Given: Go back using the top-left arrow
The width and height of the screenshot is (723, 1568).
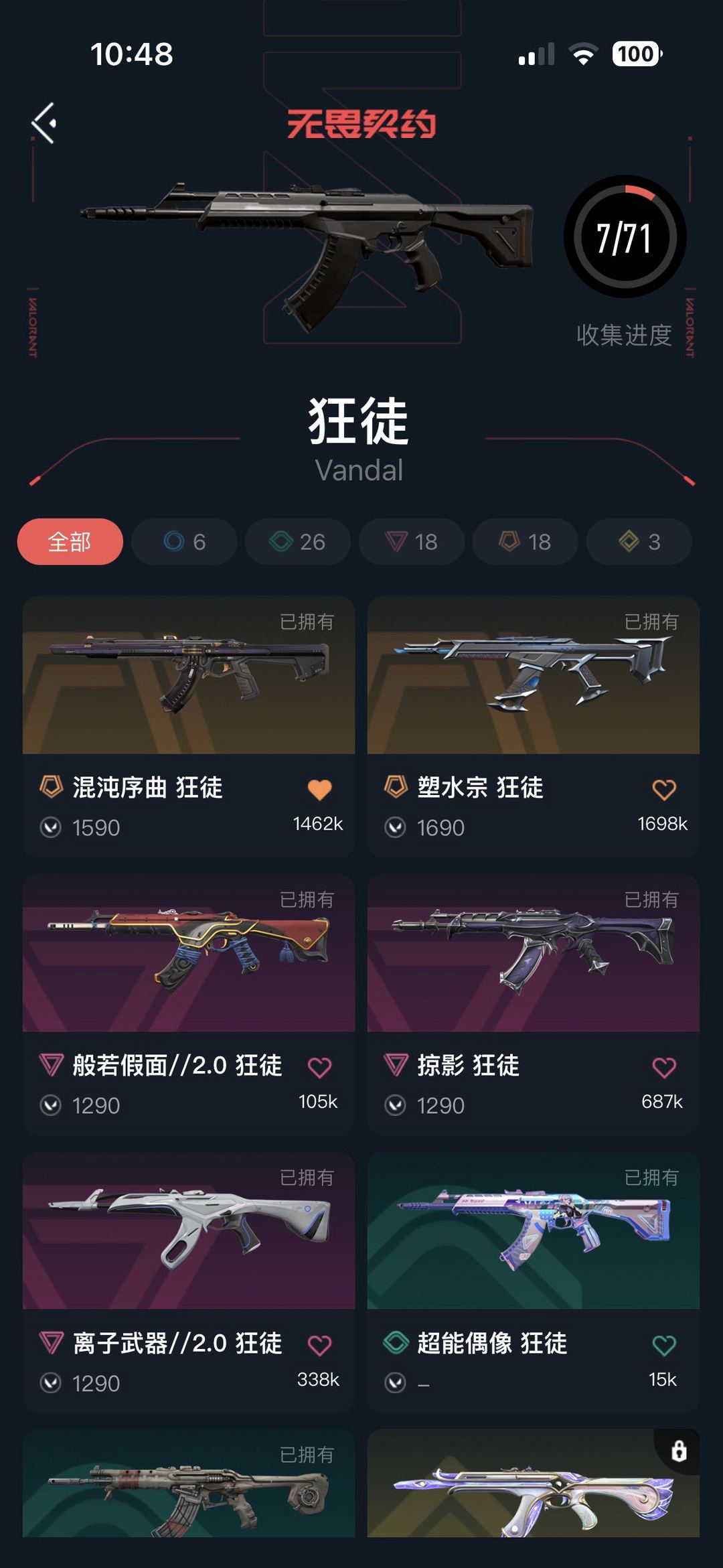Looking at the screenshot, I should pos(44,123).
